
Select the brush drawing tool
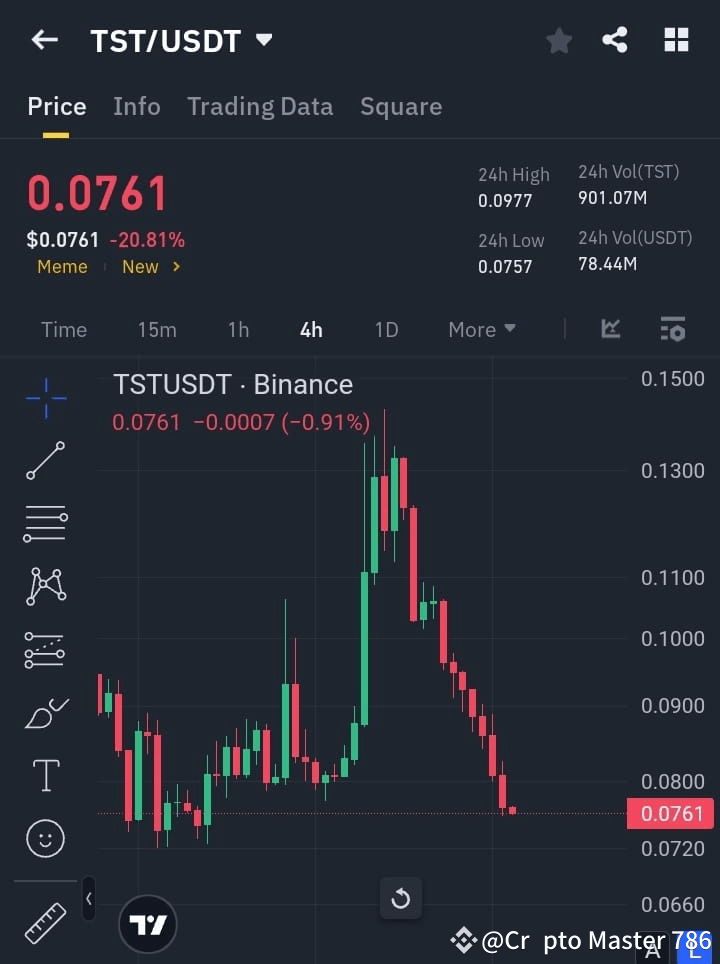pos(45,713)
